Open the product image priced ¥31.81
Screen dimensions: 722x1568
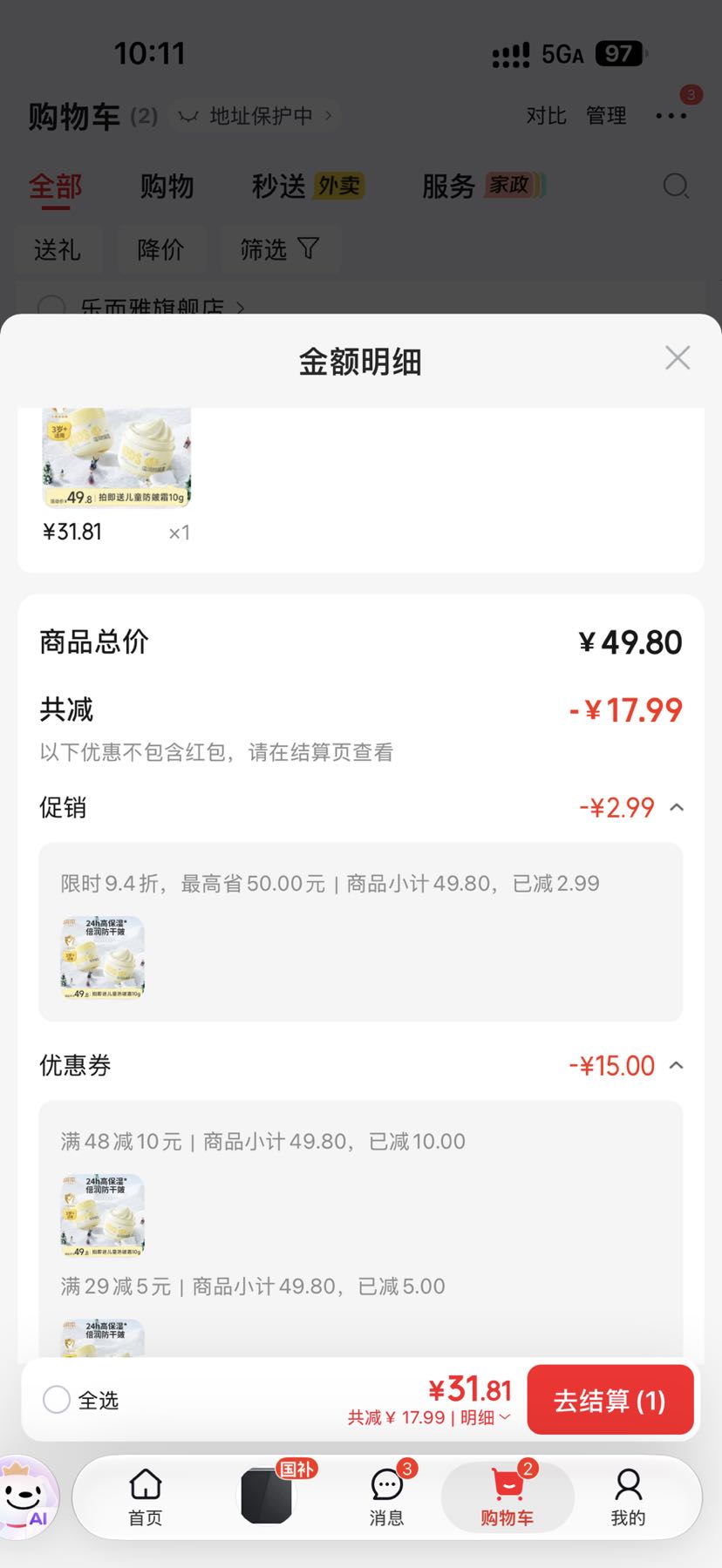pos(117,458)
